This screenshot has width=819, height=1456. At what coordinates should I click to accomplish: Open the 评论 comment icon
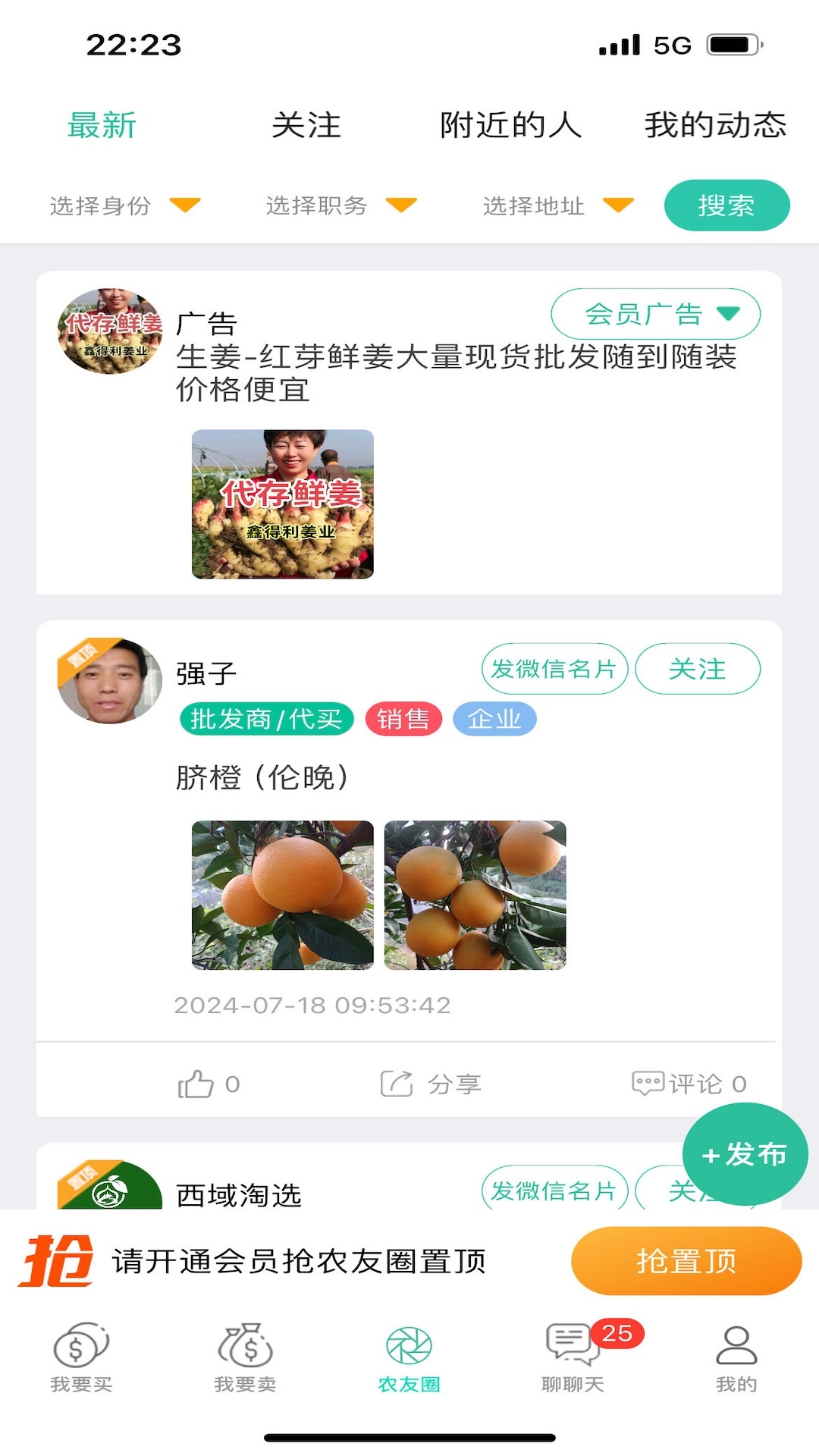[649, 1083]
